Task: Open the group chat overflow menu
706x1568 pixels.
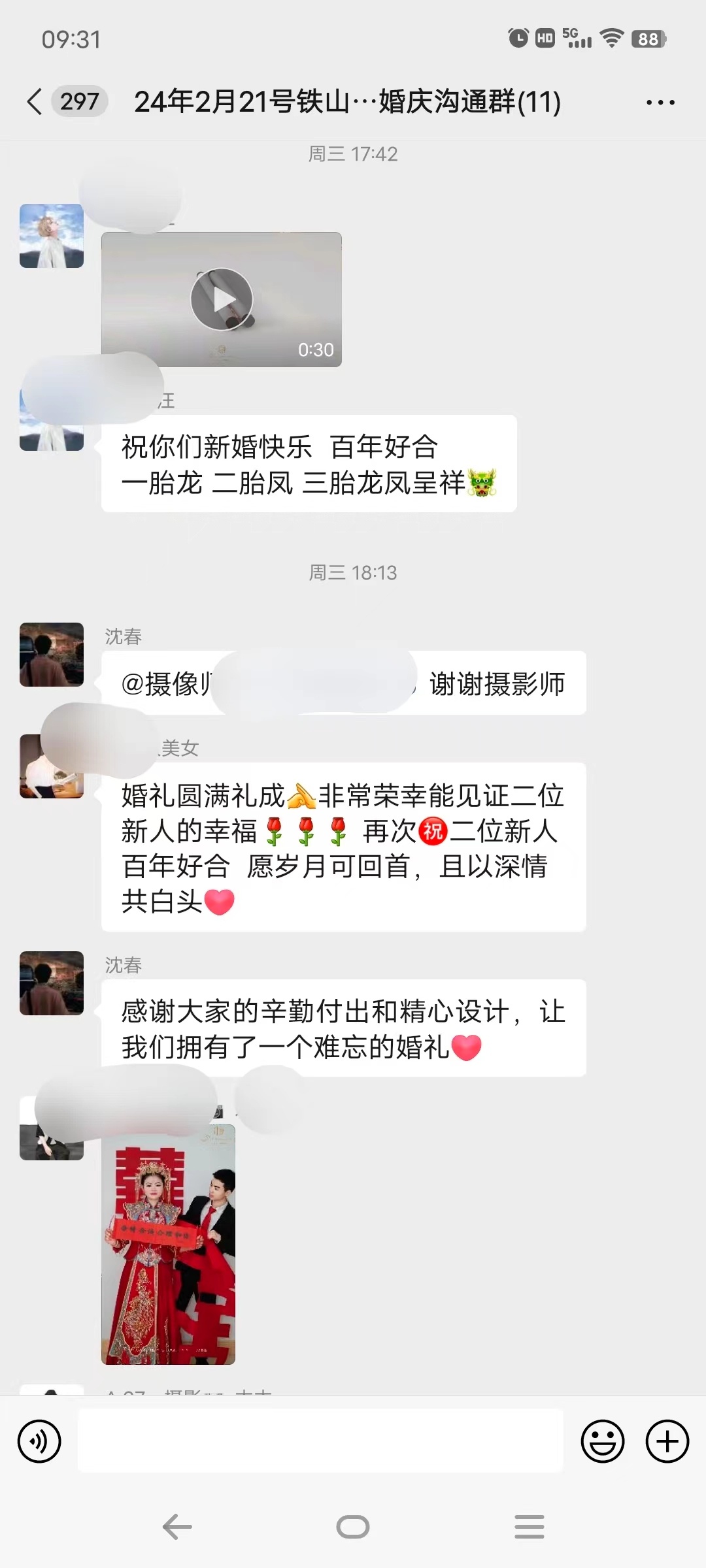Action: (660, 103)
